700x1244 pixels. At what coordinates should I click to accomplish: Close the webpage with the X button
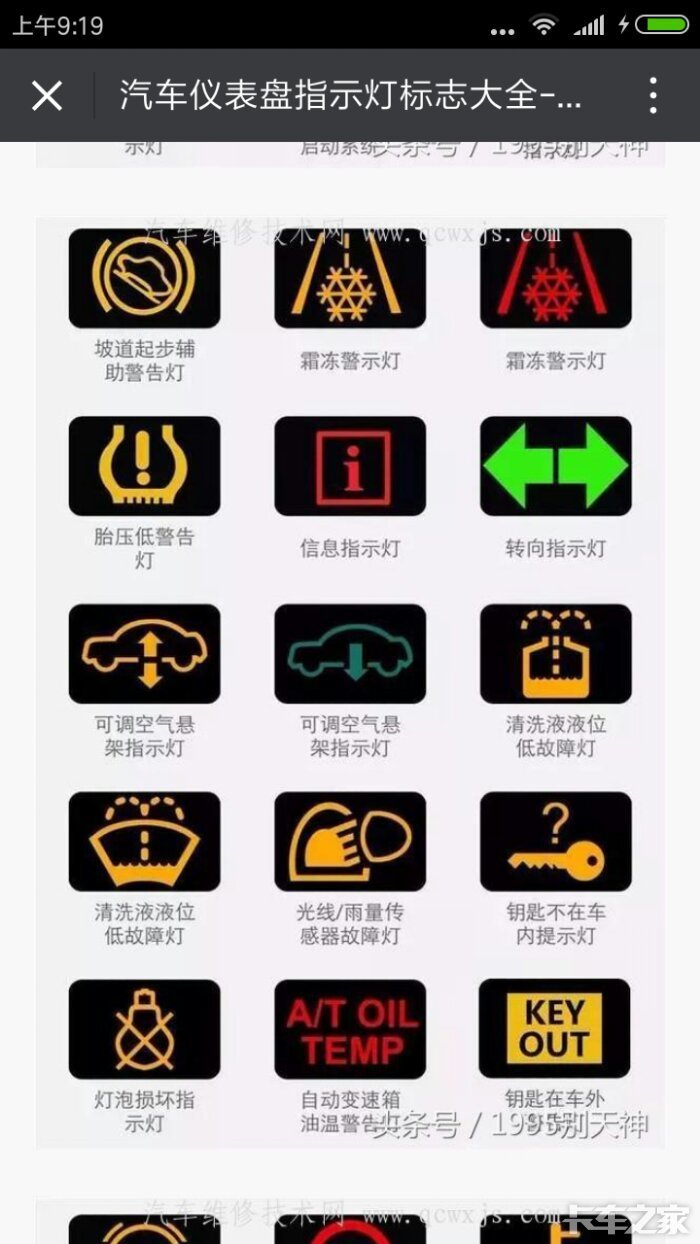pyautogui.click(x=47, y=96)
